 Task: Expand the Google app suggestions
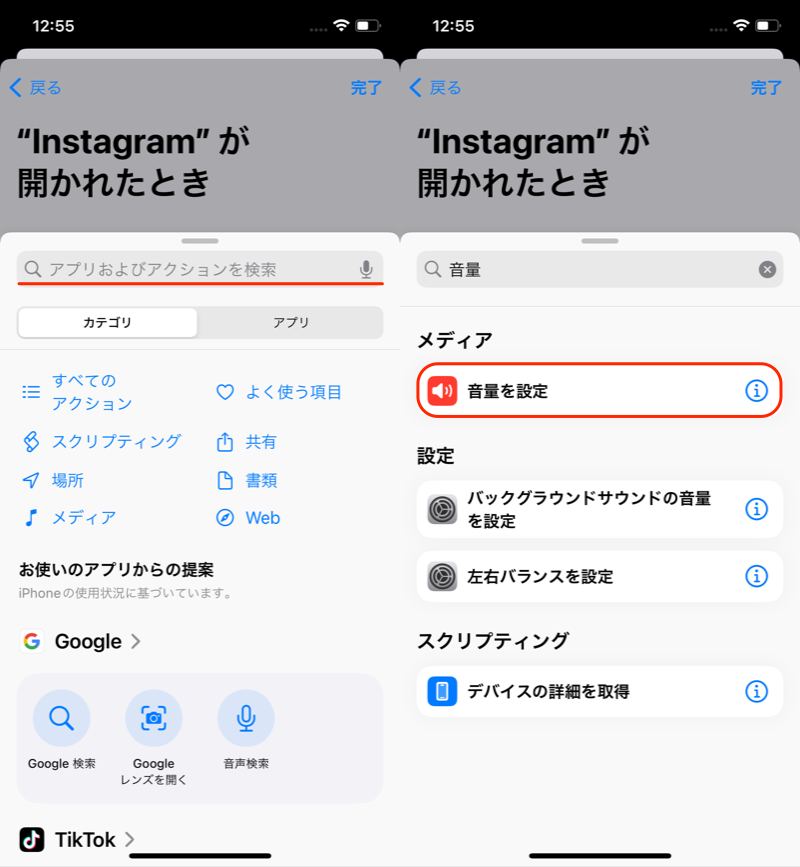(87, 641)
